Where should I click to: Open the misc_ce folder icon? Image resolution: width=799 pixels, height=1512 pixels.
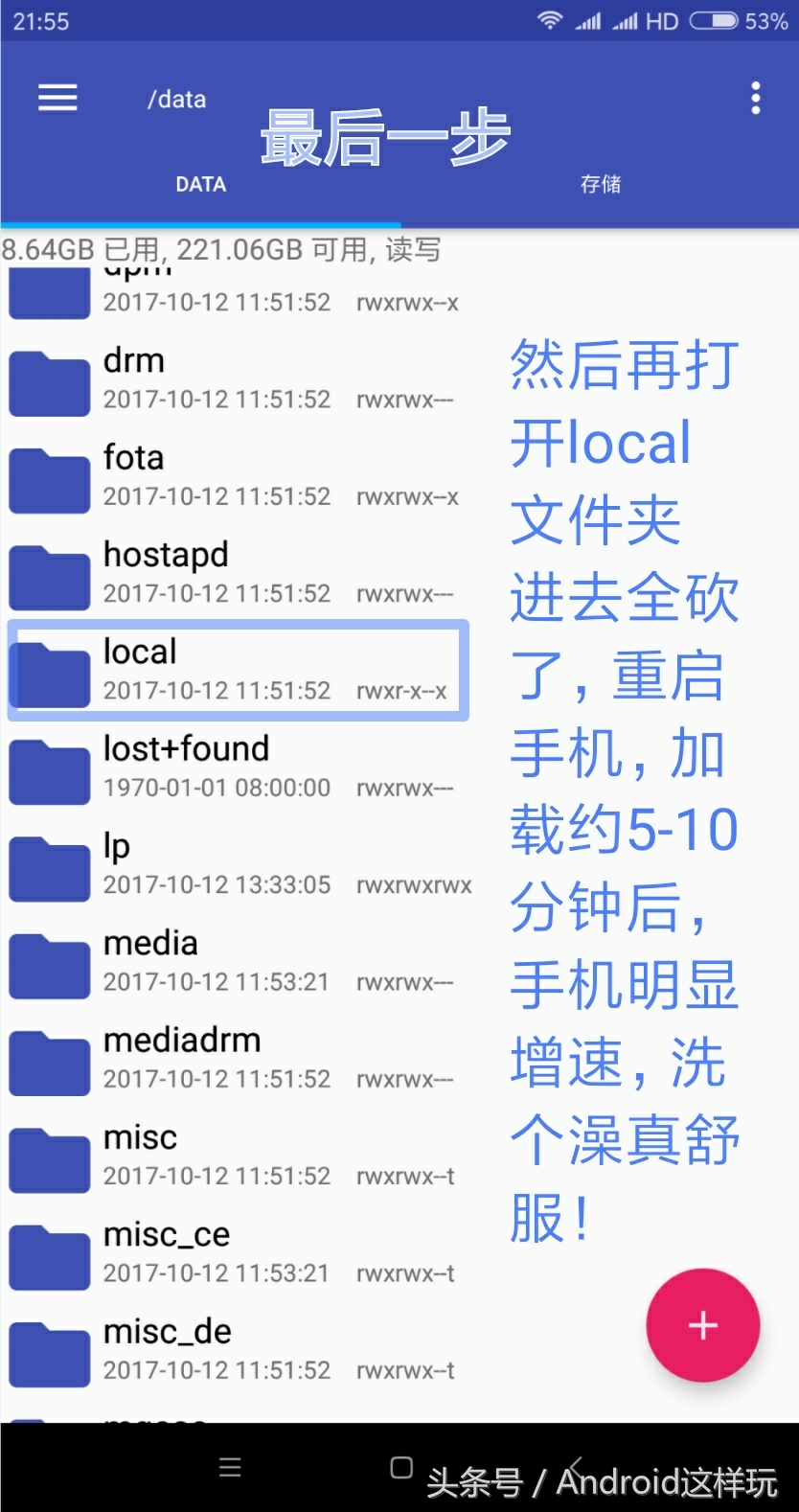tap(48, 1255)
